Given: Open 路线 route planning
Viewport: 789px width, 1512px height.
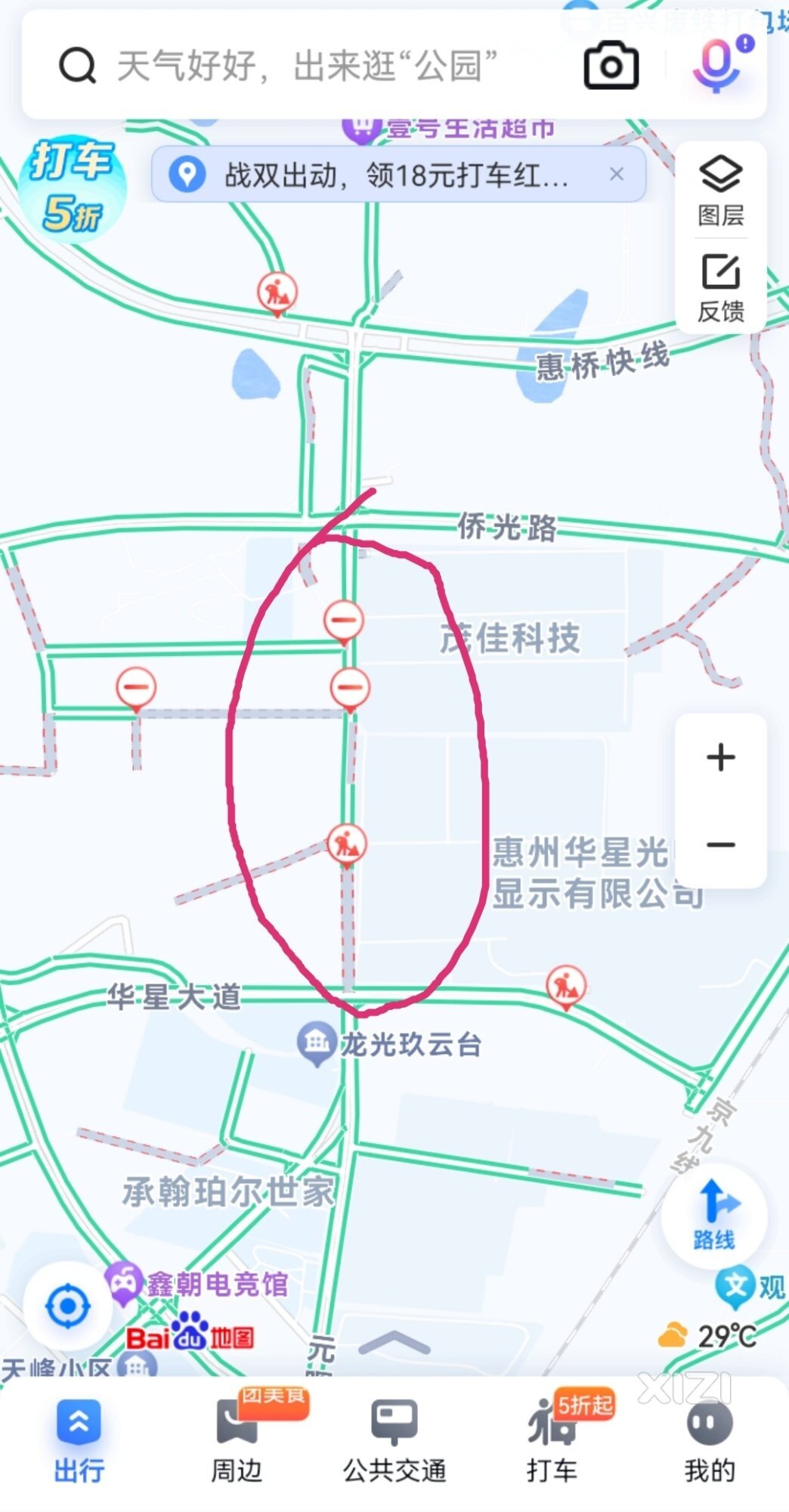Looking at the screenshot, I should [x=714, y=1216].
